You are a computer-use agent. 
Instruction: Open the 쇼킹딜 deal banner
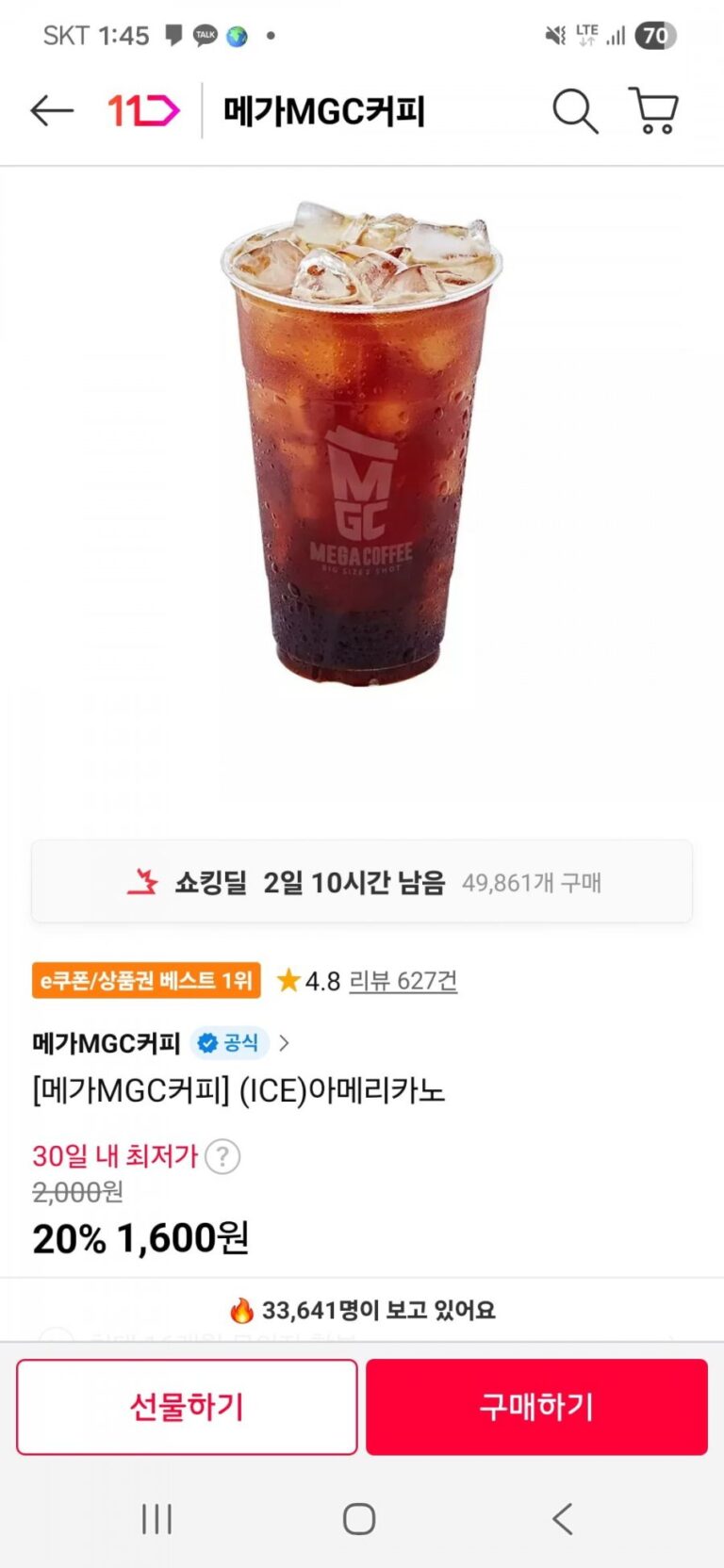(362, 882)
